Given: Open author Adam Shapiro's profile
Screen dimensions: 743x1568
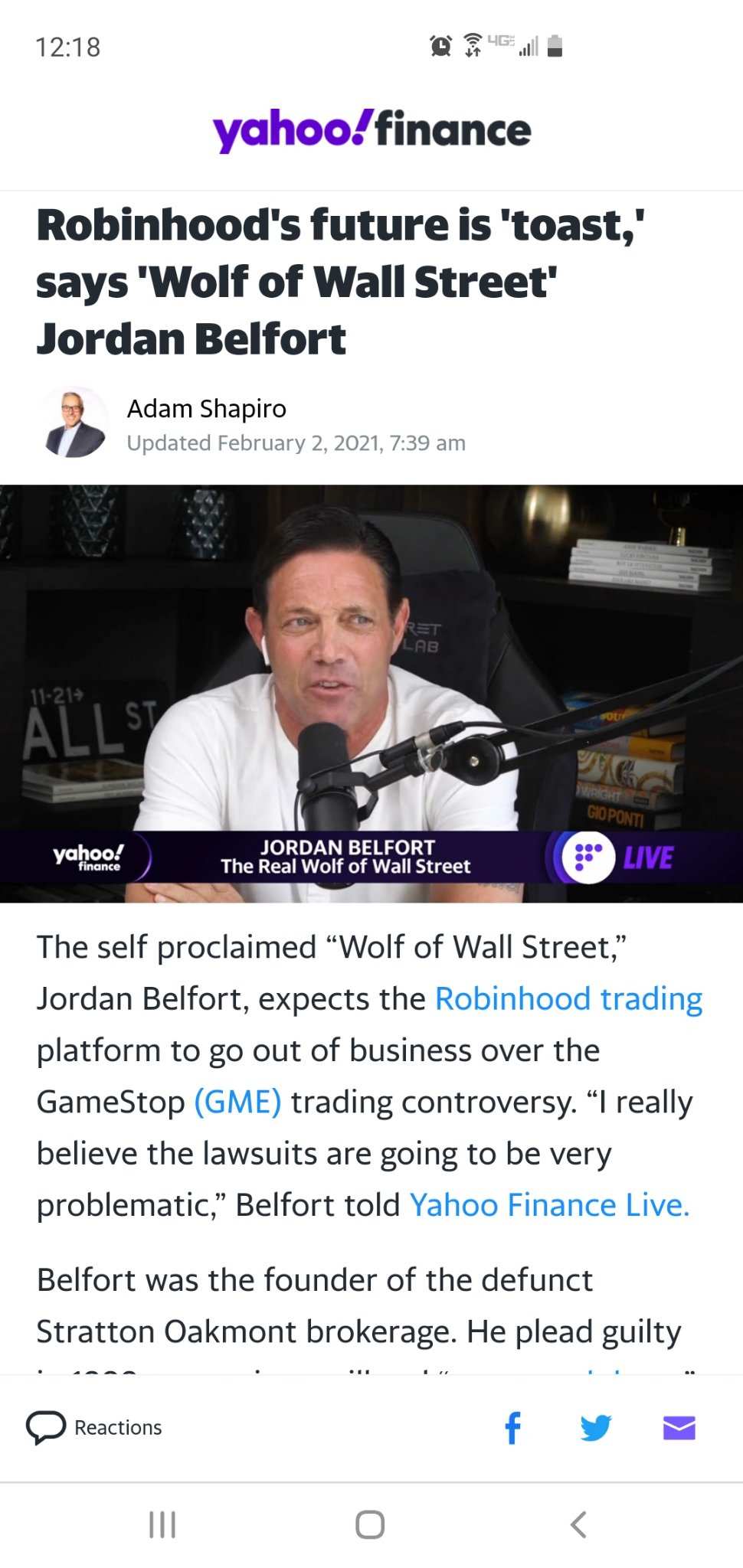Looking at the screenshot, I should tap(207, 409).
